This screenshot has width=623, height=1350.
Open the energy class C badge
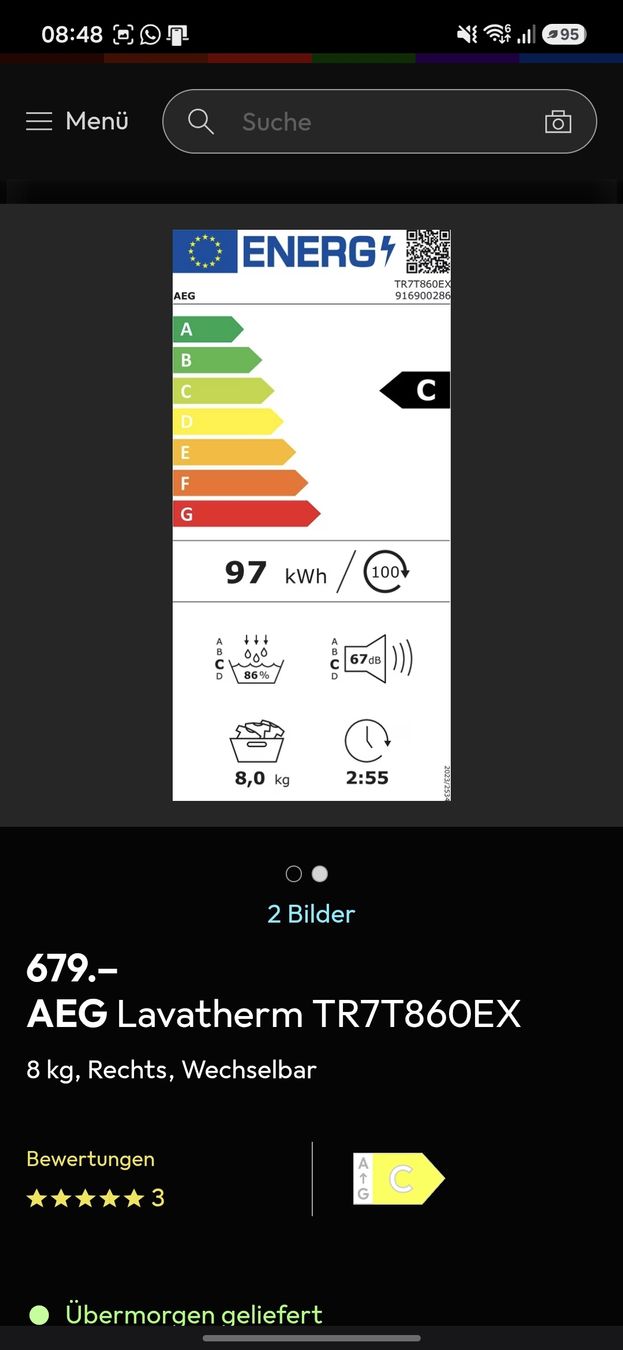[398, 1179]
